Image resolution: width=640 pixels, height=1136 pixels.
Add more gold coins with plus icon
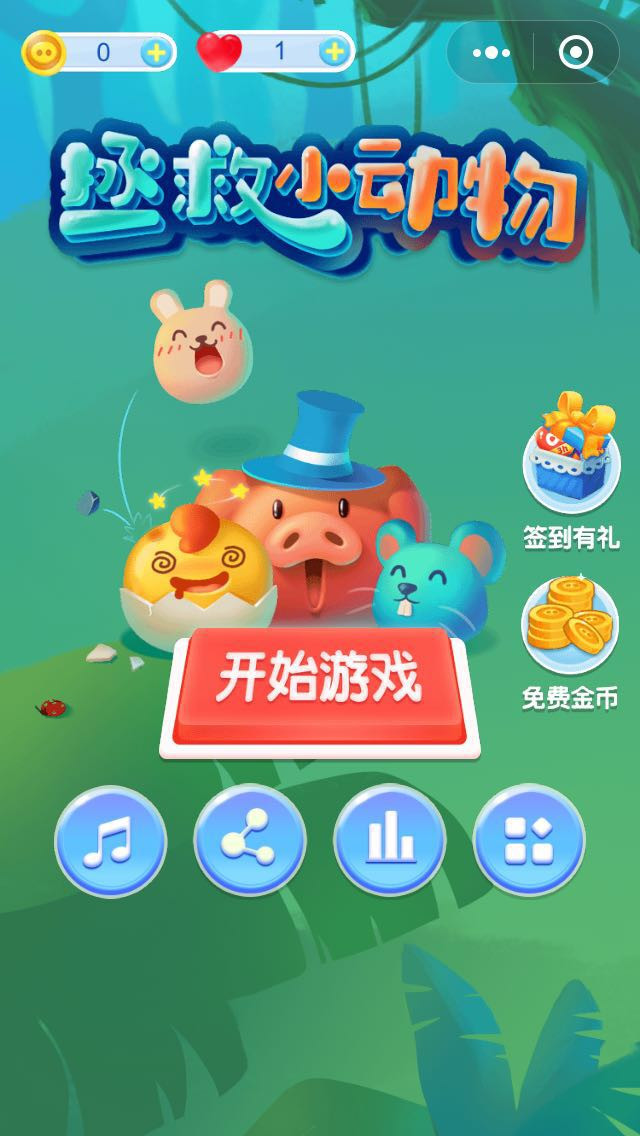pyautogui.click(x=155, y=52)
